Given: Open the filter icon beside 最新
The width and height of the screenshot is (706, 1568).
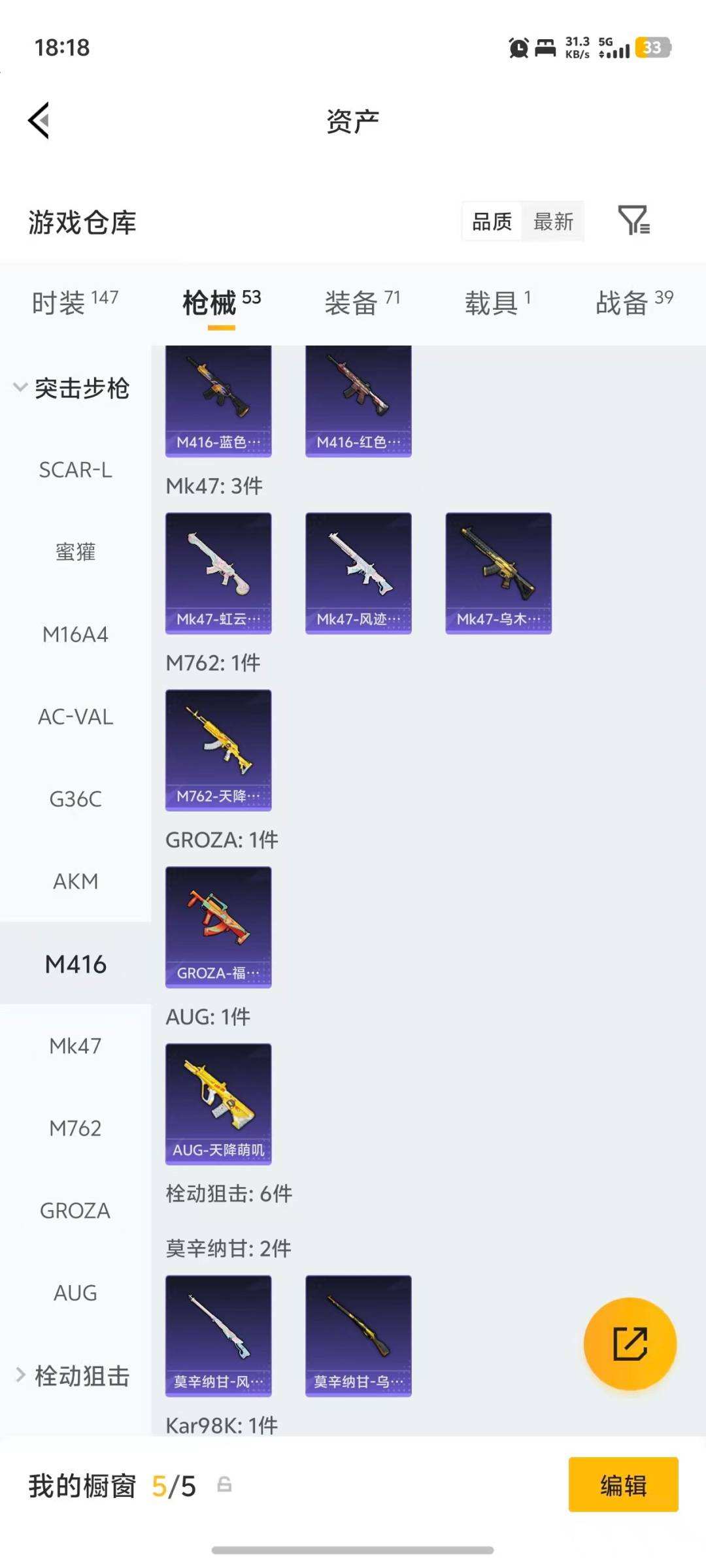Looking at the screenshot, I should [633, 220].
